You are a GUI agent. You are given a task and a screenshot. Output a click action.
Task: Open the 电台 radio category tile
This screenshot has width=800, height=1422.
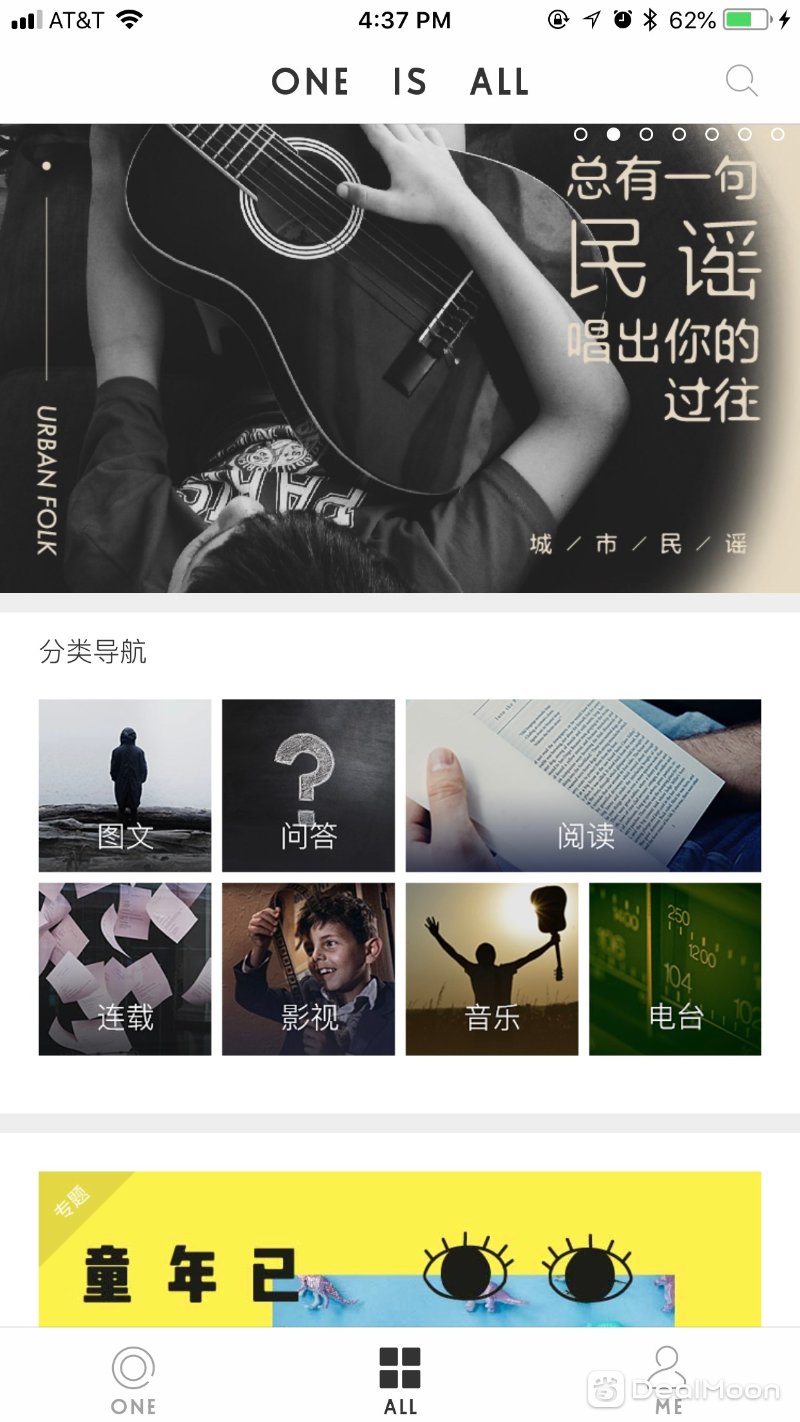675,968
